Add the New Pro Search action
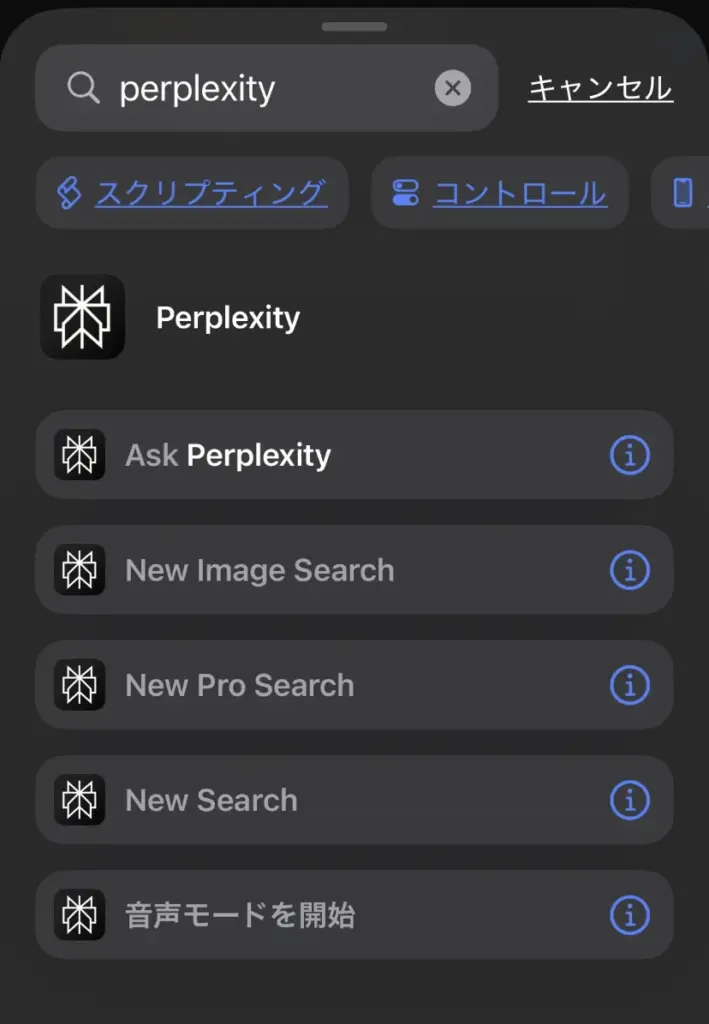This screenshot has height=1024, width=709. [300, 686]
